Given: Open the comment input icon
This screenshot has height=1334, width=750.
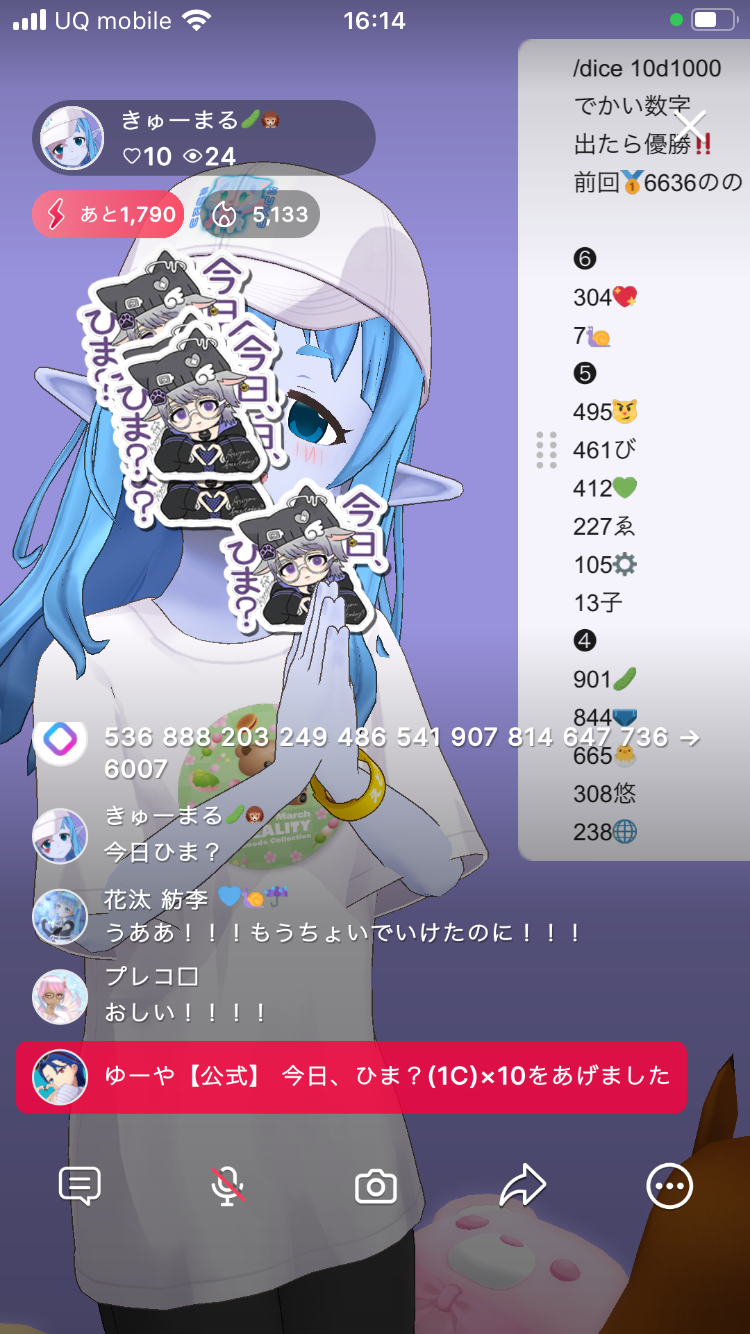Looking at the screenshot, I should pos(80,1186).
